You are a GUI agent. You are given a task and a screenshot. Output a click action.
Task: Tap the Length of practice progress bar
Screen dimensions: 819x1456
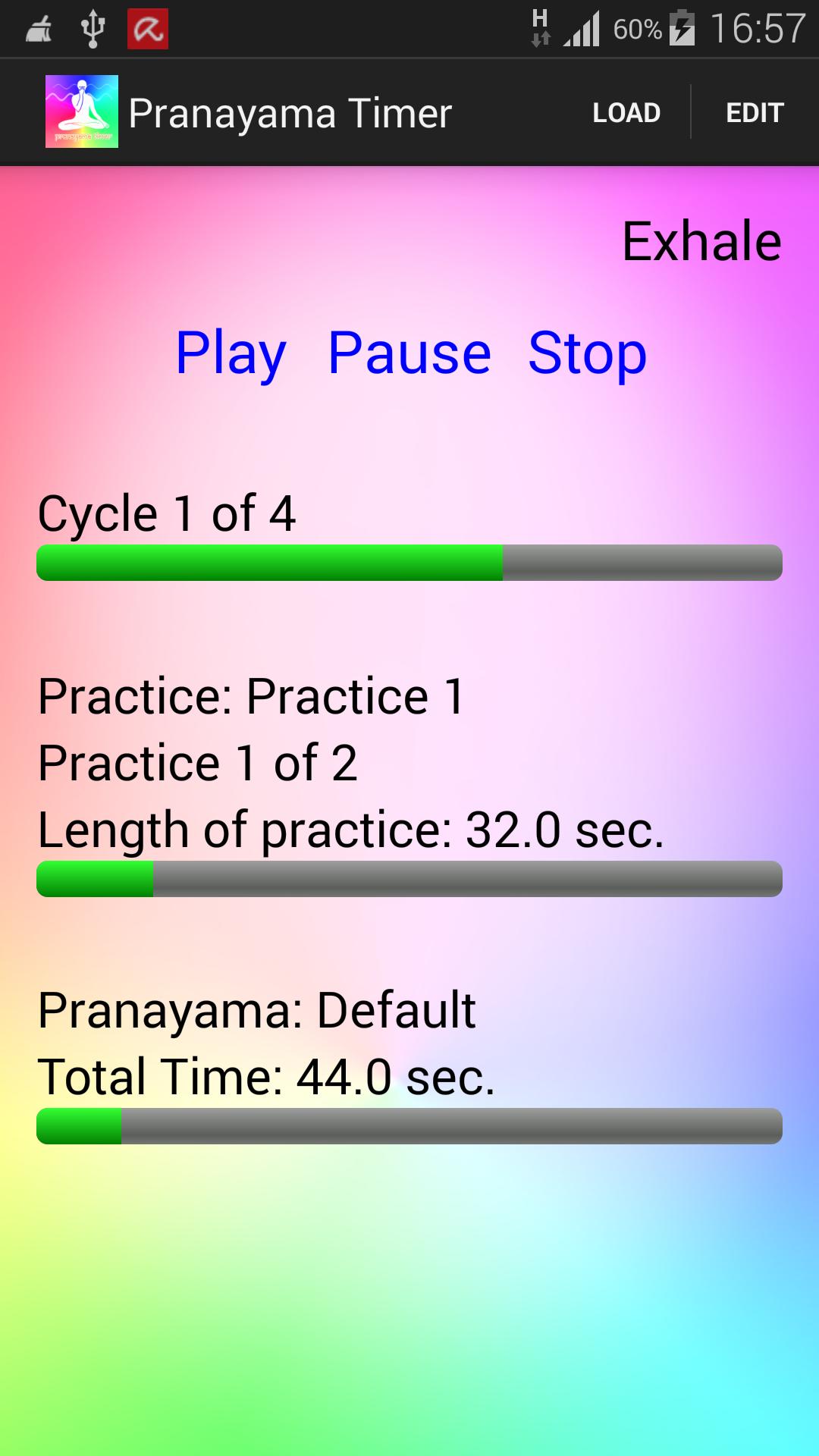(409, 880)
